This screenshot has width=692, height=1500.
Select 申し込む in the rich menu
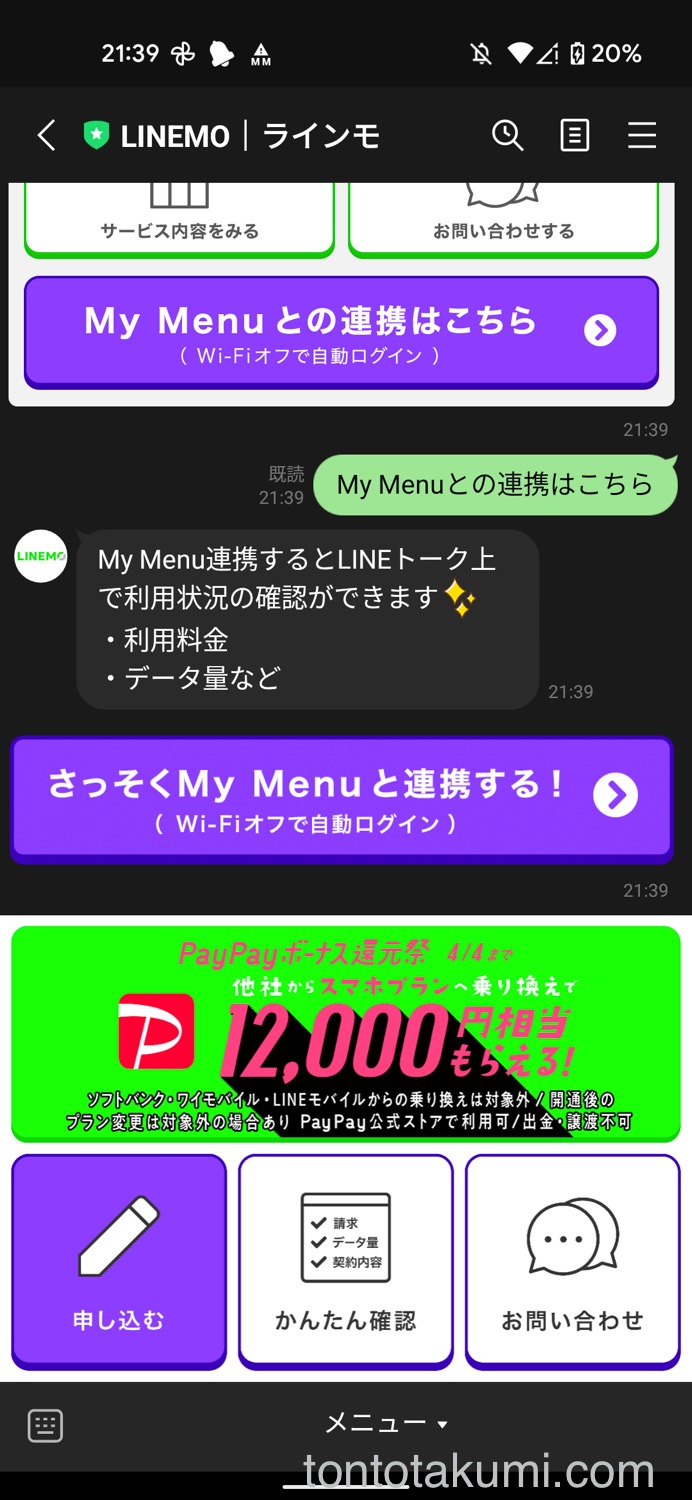[119, 1262]
